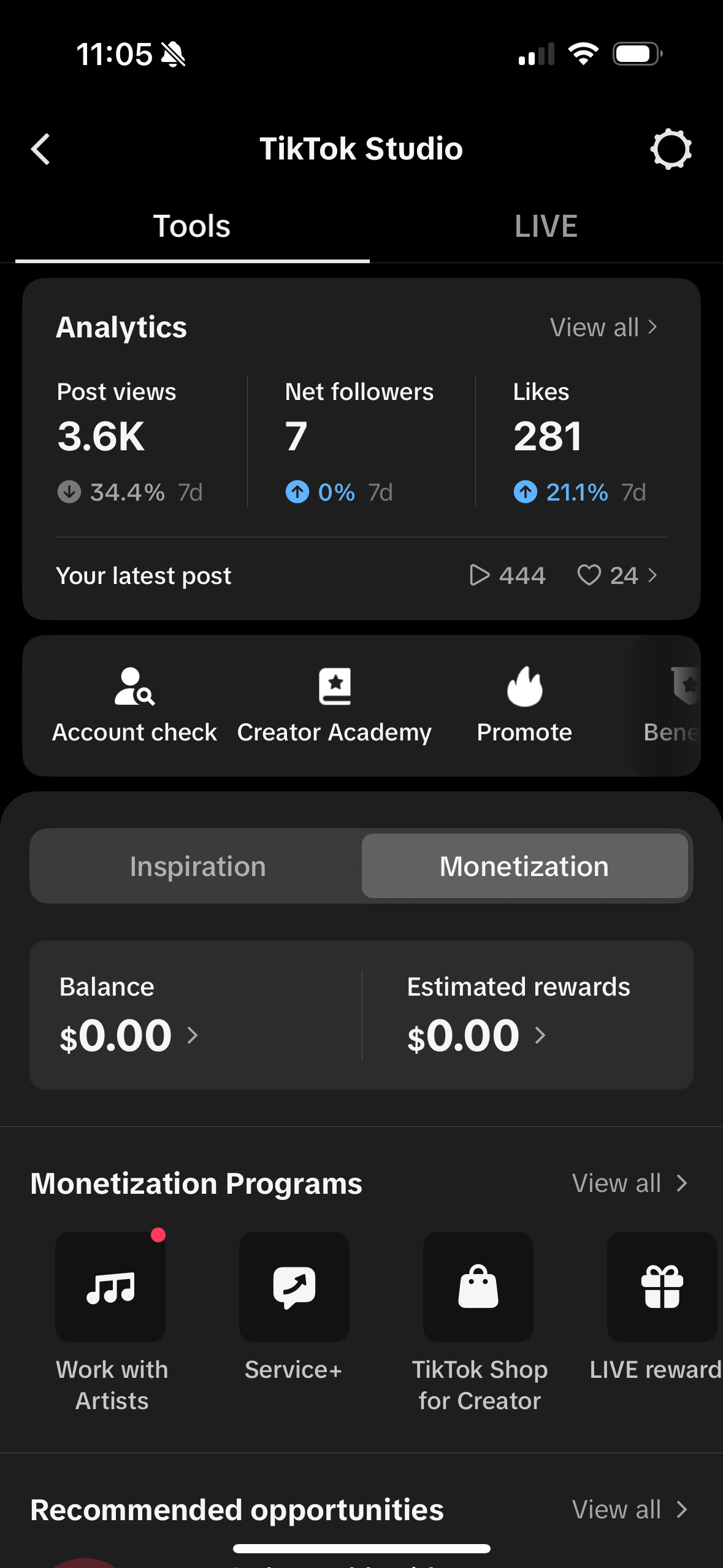
Task: Open the Service+ program
Action: (x=294, y=1286)
